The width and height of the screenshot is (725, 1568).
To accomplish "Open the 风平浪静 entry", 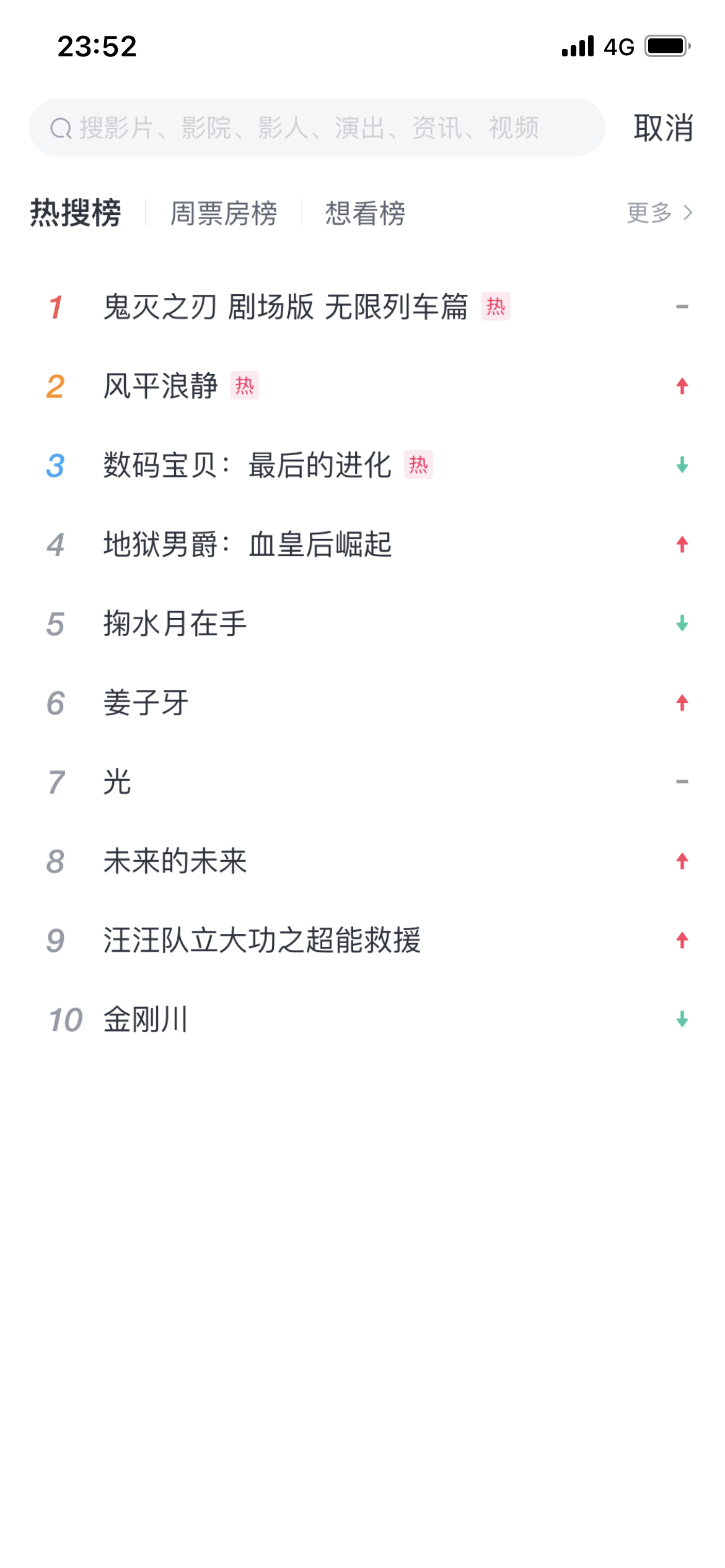I will tap(160, 386).
